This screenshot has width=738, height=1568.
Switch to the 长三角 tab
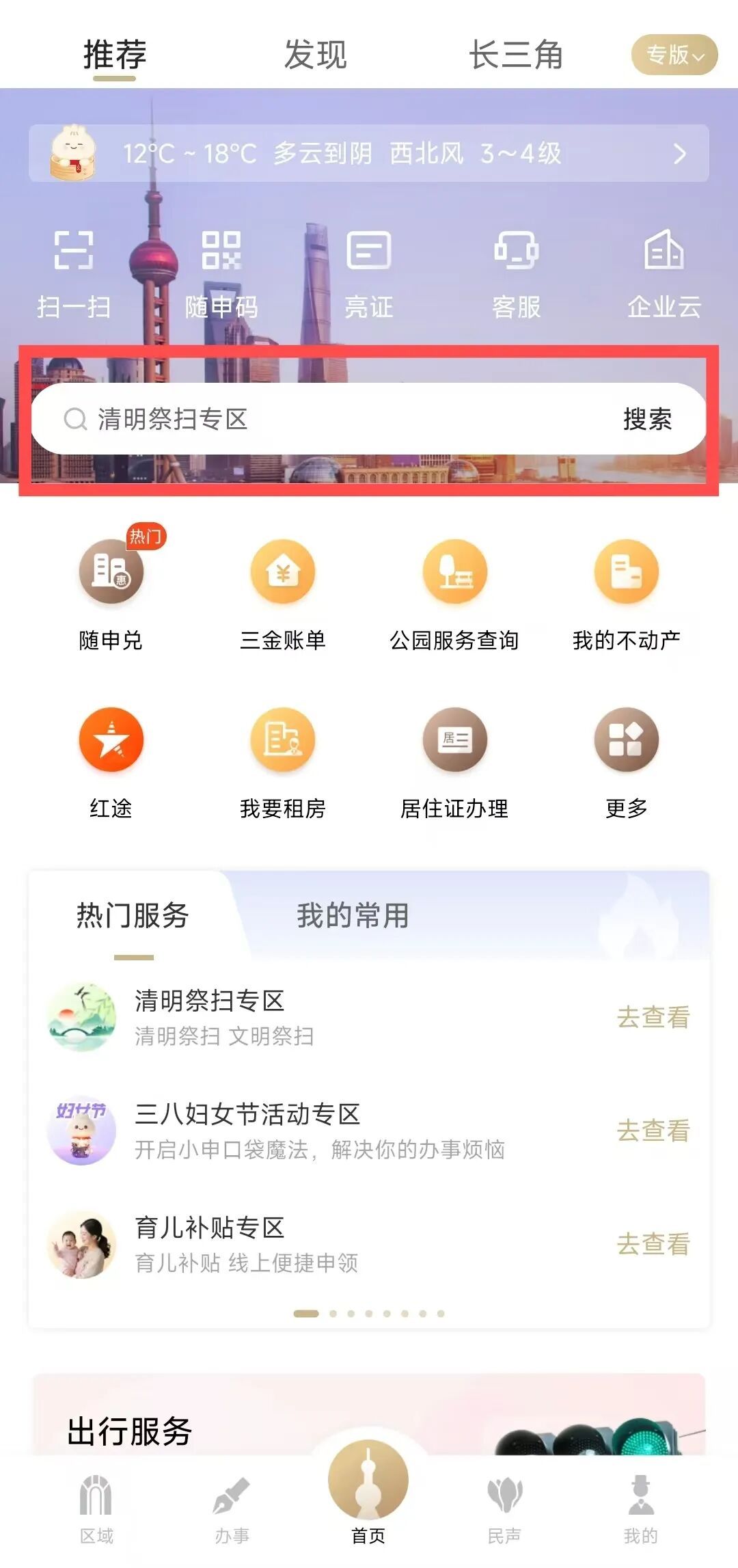coord(516,55)
